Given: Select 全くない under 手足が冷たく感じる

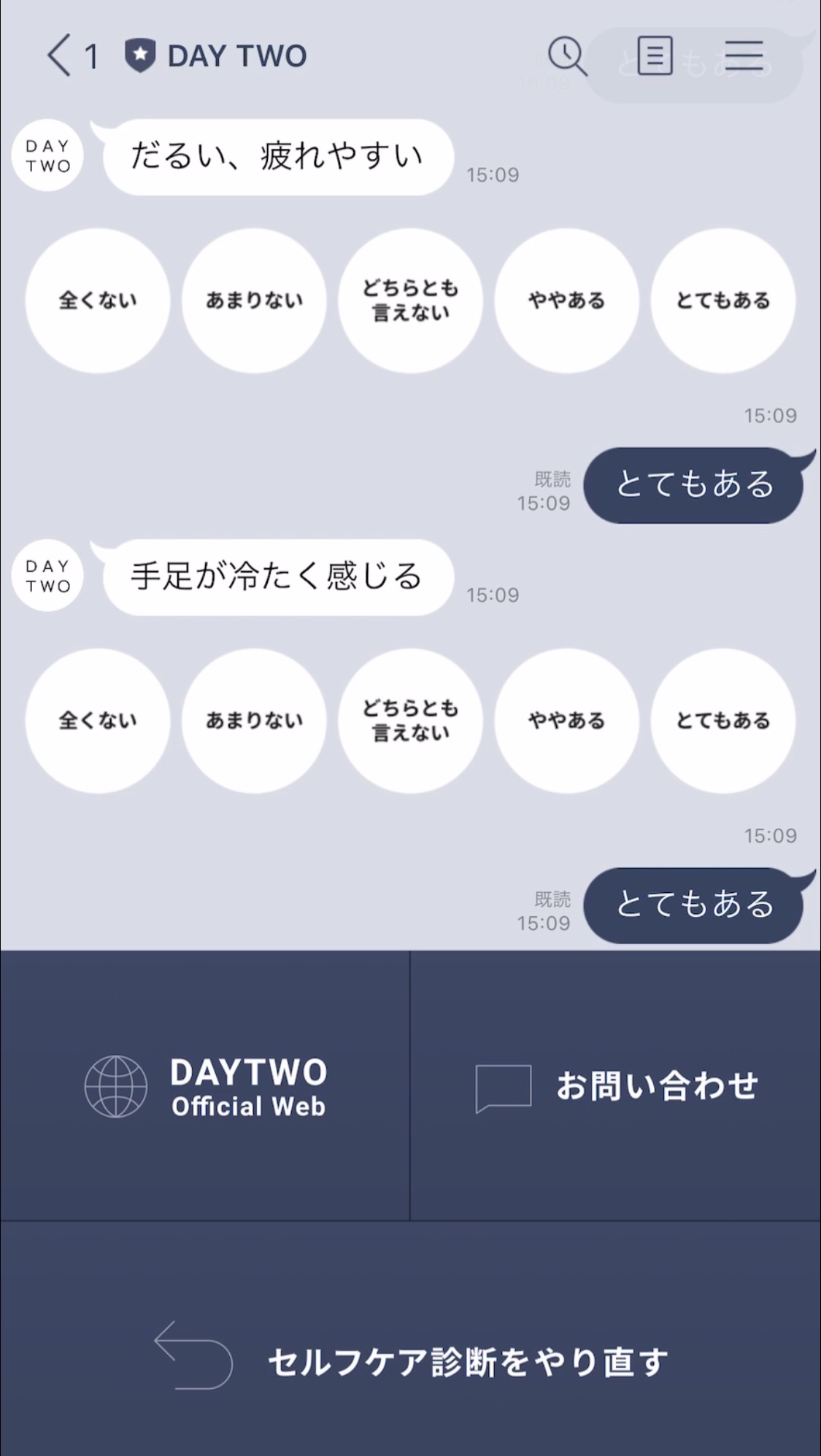Looking at the screenshot, I should (x=98, y=721).
